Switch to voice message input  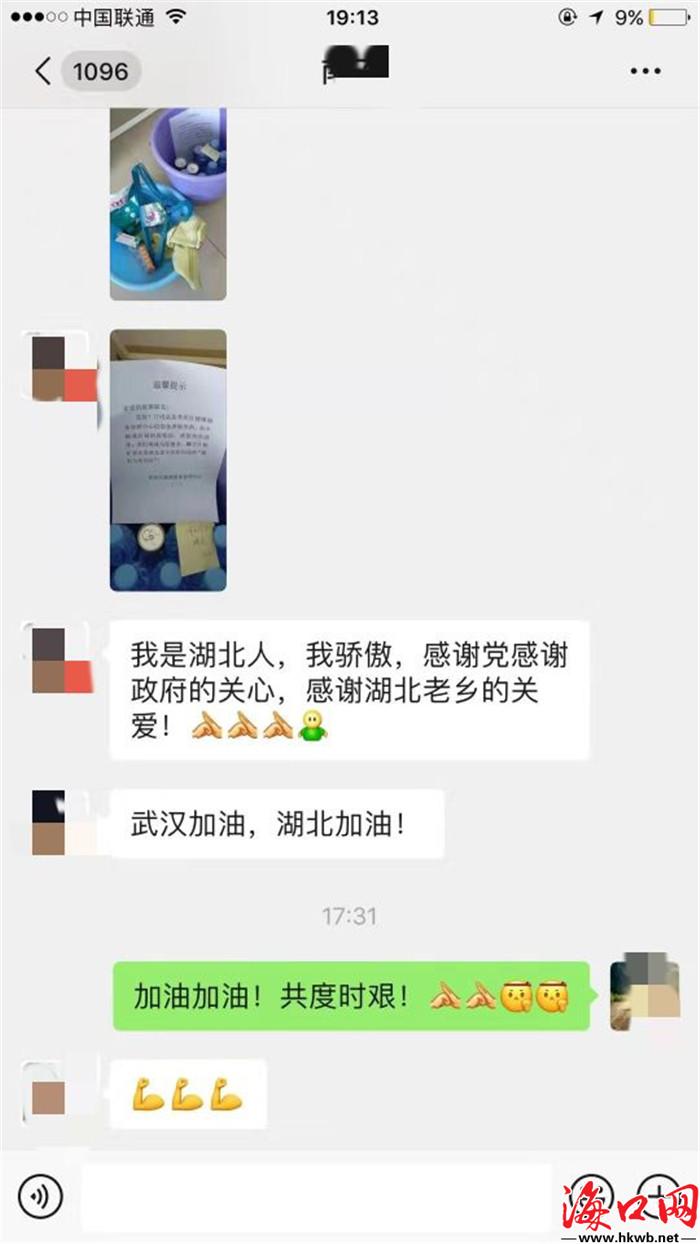click(40, 1195)
